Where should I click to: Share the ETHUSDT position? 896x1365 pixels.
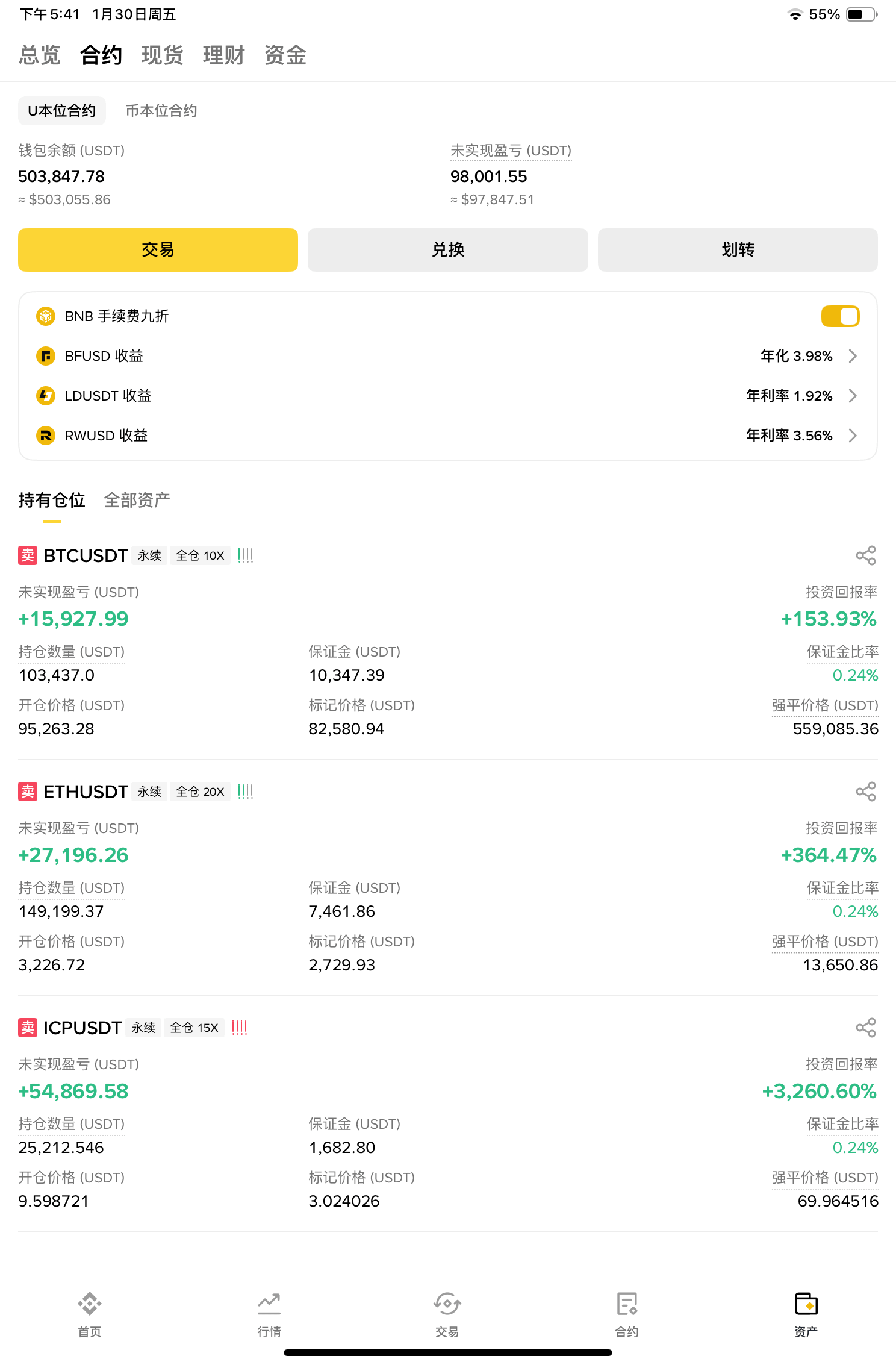click(x=865, y=792)
